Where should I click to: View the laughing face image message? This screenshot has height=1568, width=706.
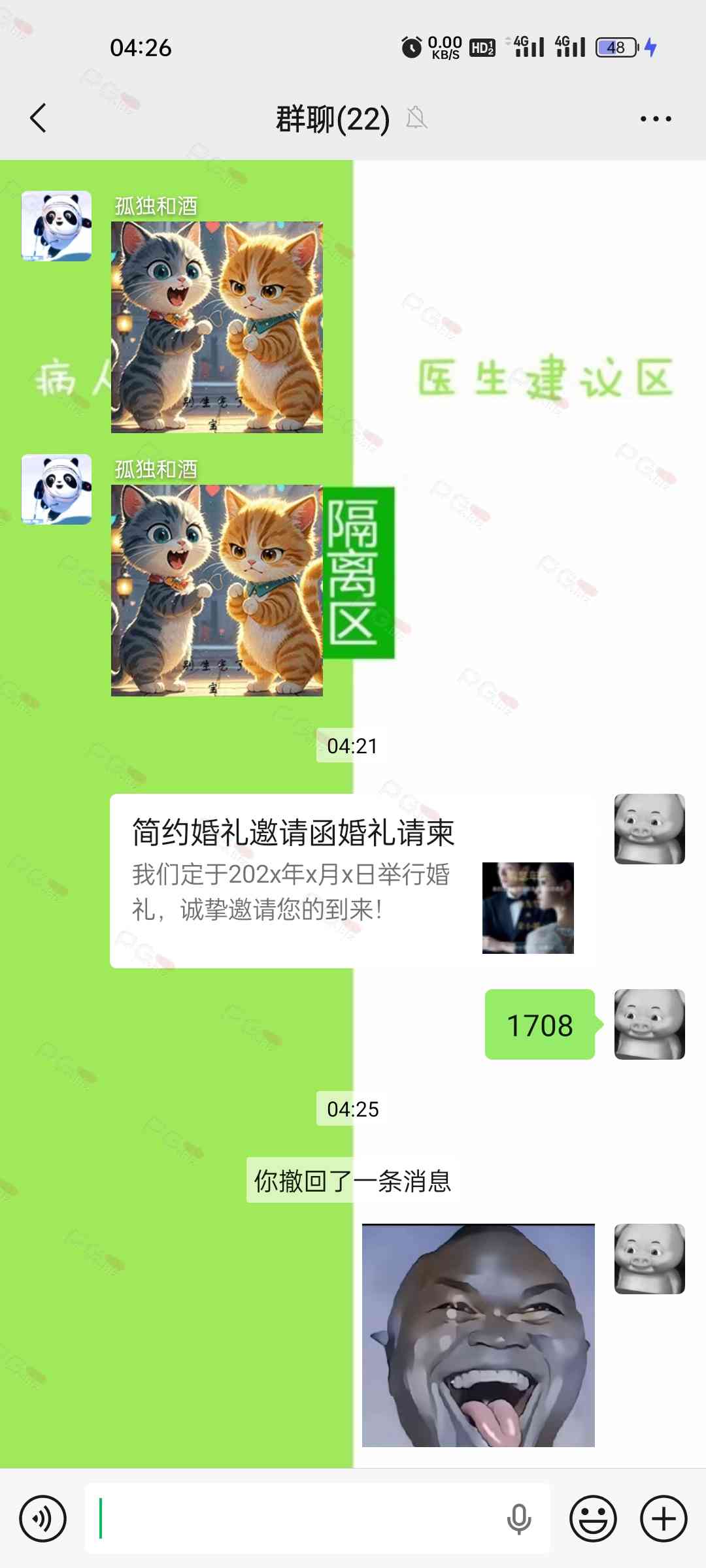click(478, 1335)
